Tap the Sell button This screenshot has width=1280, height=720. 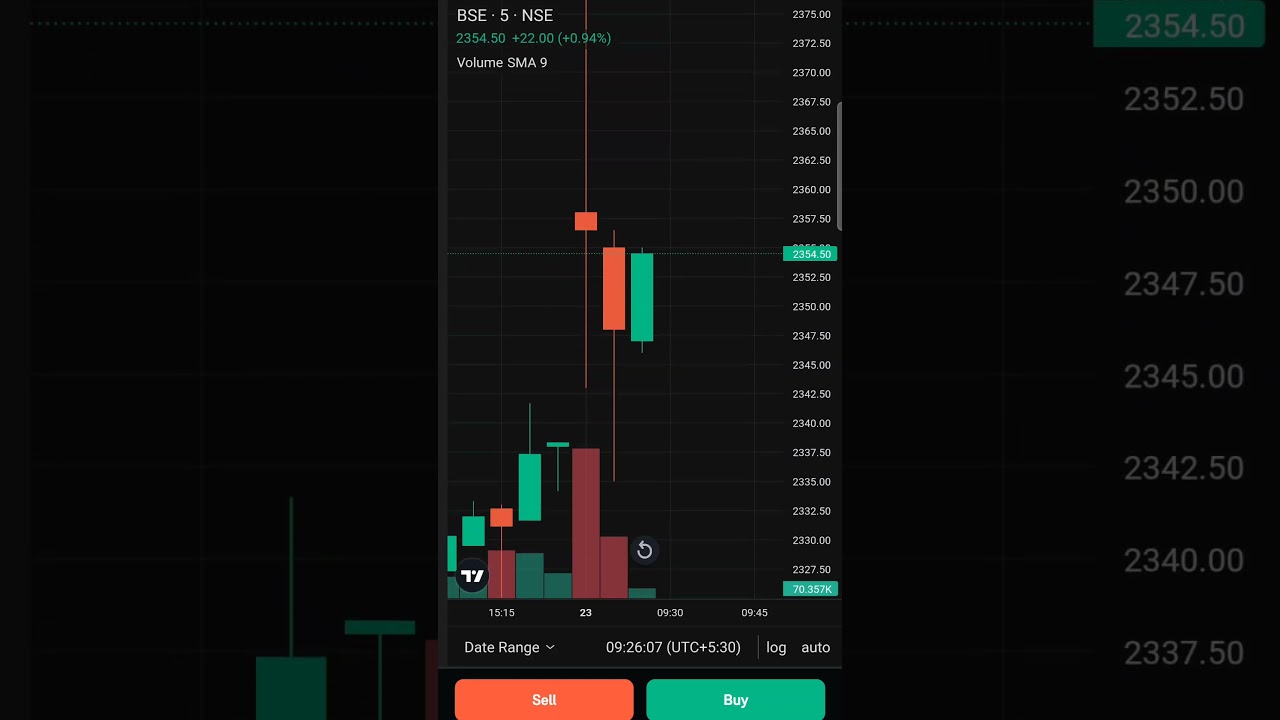click(544, 700)
